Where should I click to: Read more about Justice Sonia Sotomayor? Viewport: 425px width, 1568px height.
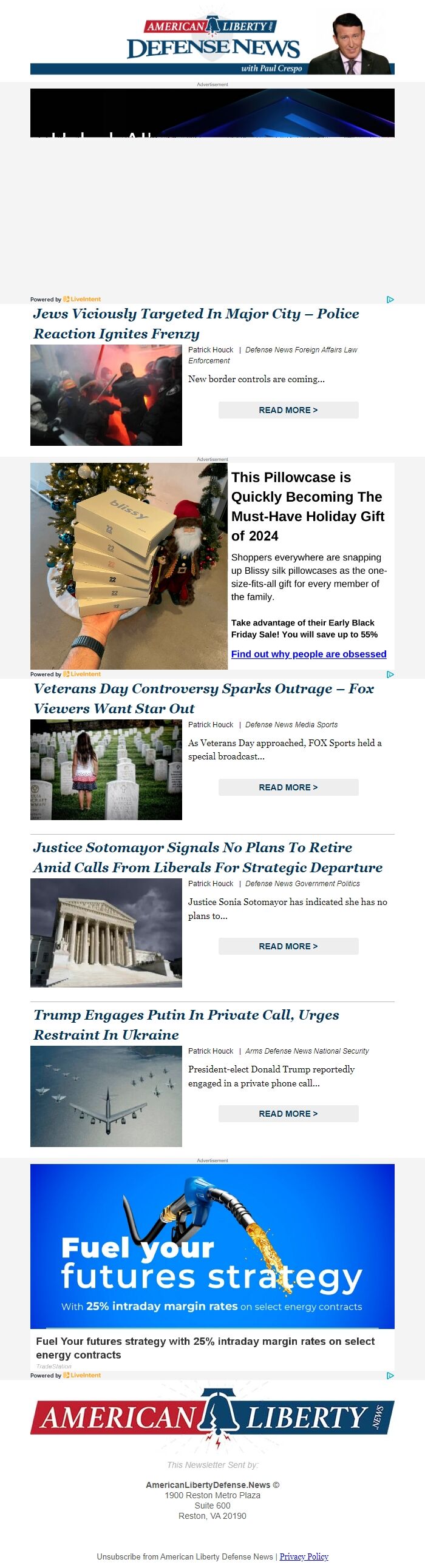coord(288,946)
